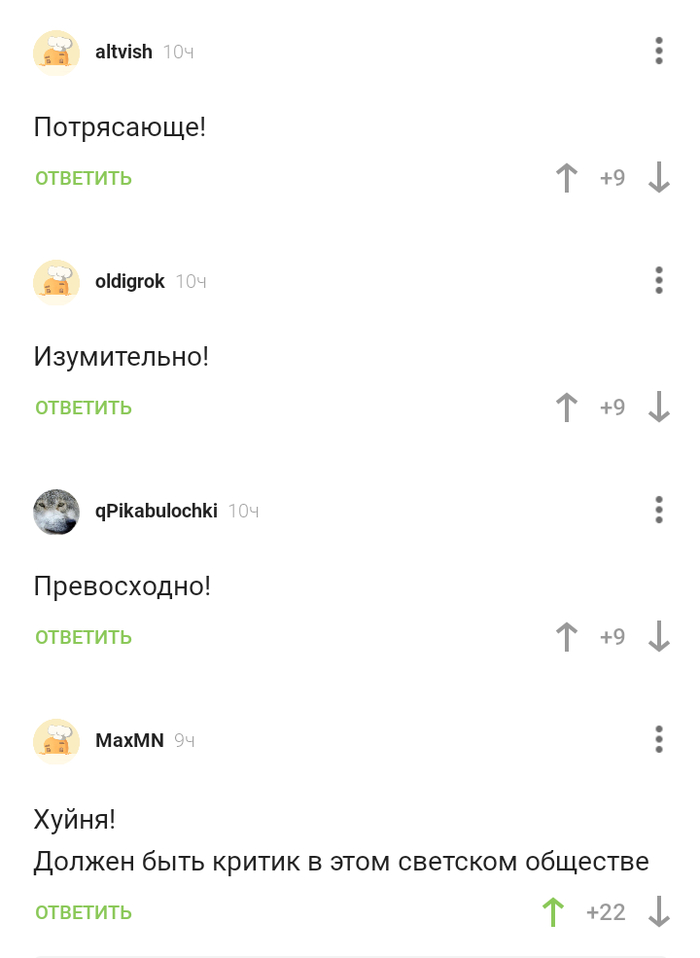Image resolution: width=700 pixels, height=958 pixels.
Task: Downvote altvish's comment
Action: (x=658, y=178)
